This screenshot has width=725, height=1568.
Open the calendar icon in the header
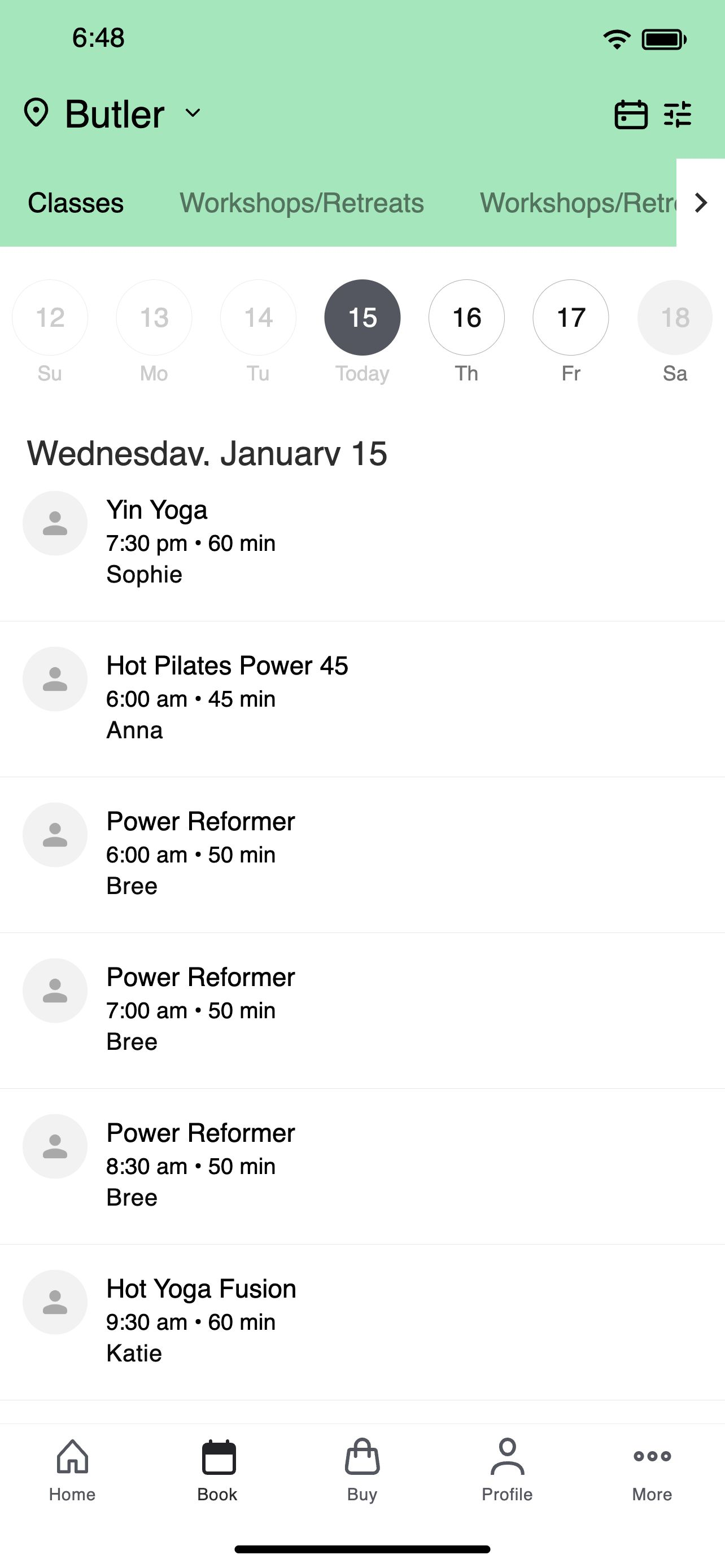pos(631,115)
